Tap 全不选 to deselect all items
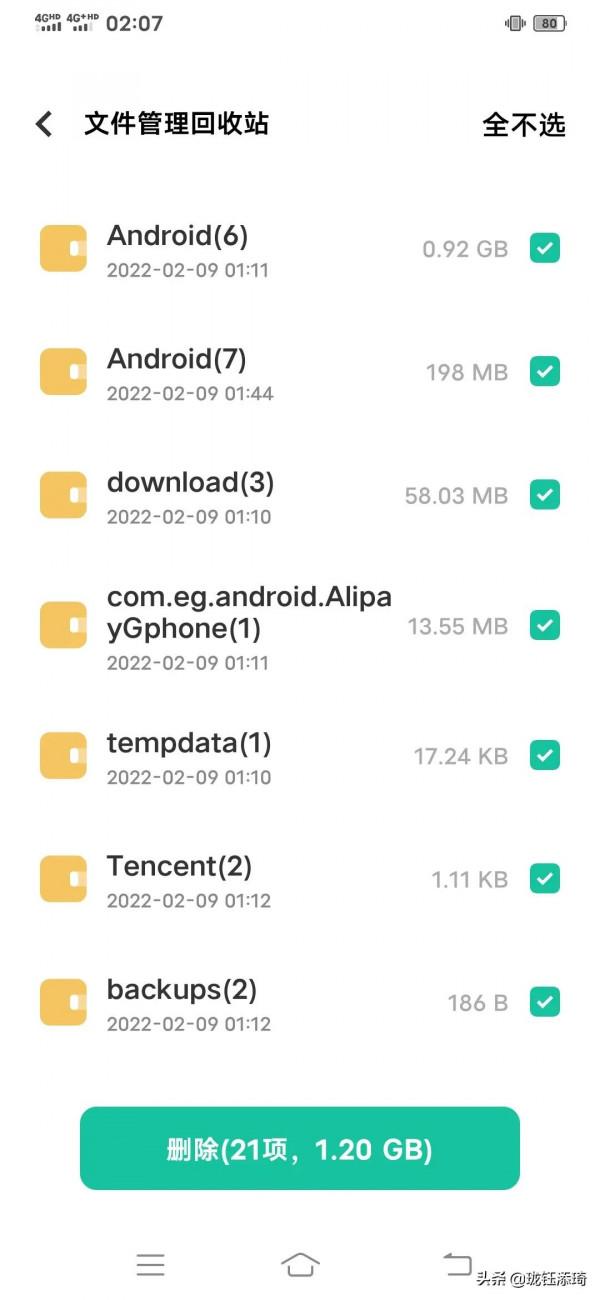This screenshot has width=600, height=1300. click(523, 124)
